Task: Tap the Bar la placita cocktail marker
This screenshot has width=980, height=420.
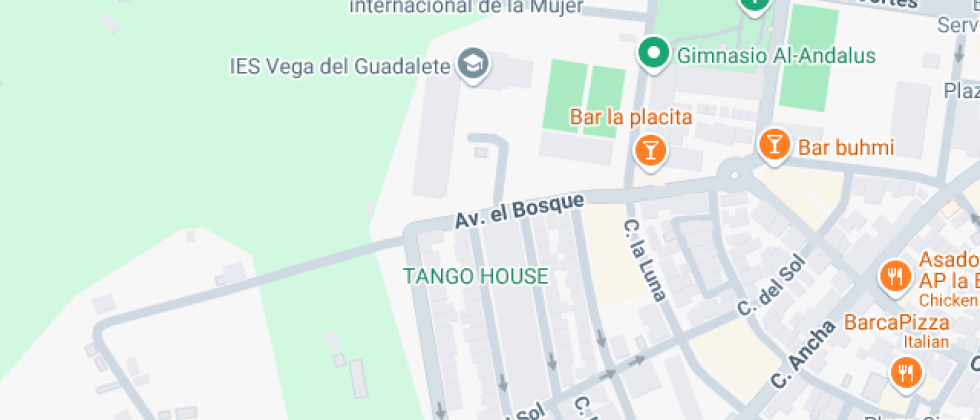Action: (x=650, y=151)
